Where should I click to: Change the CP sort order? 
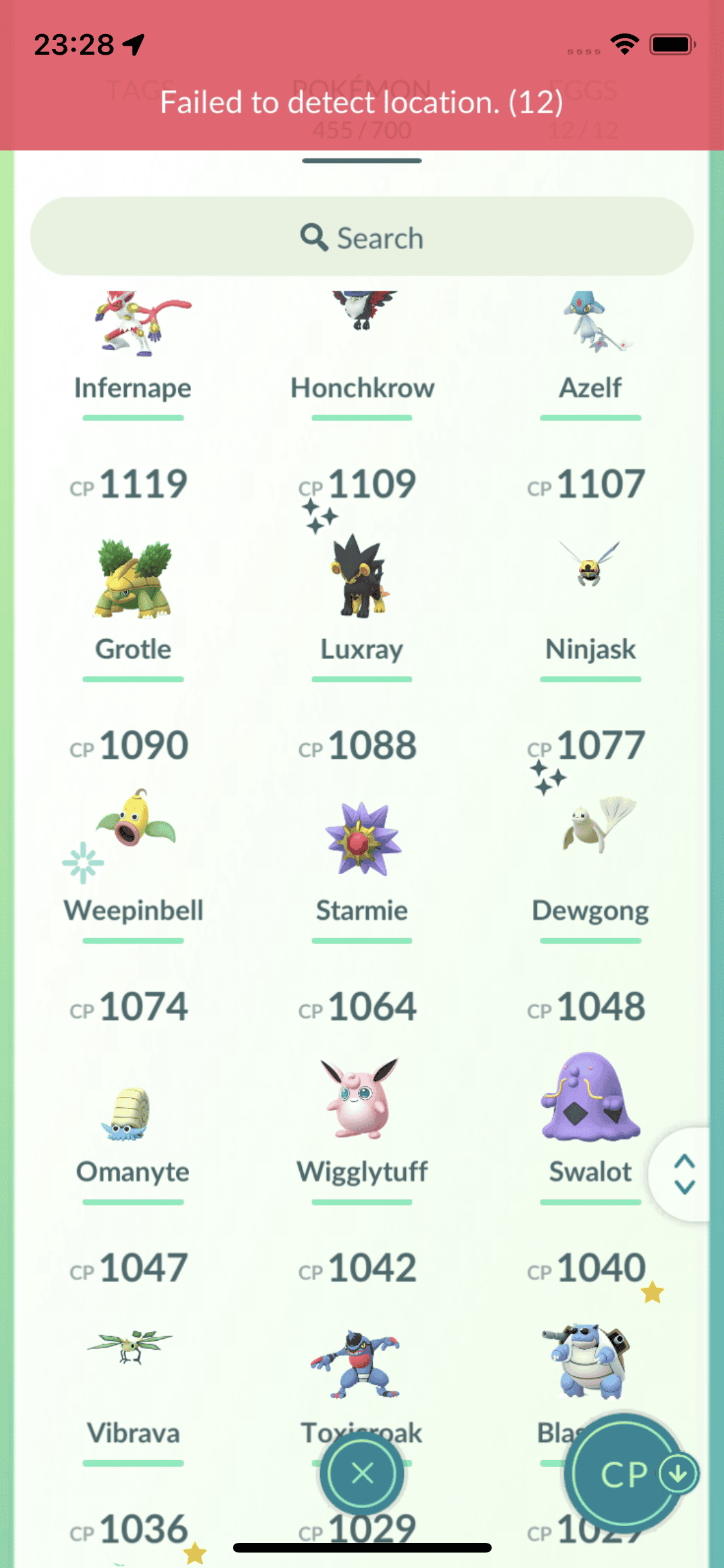click(x=624, y=1473)
